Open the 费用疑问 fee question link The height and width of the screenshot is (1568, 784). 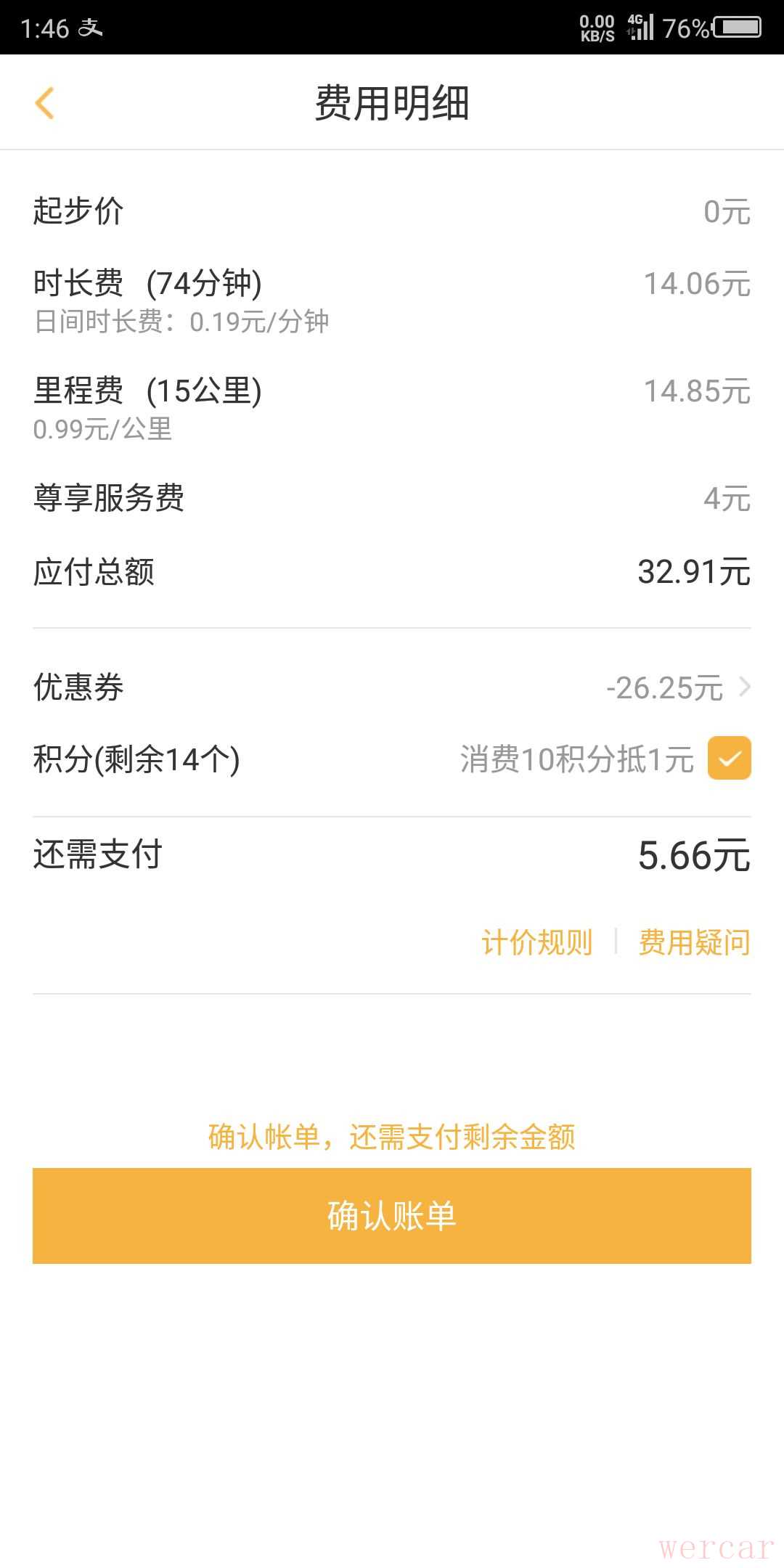click(x=694, y=942)
